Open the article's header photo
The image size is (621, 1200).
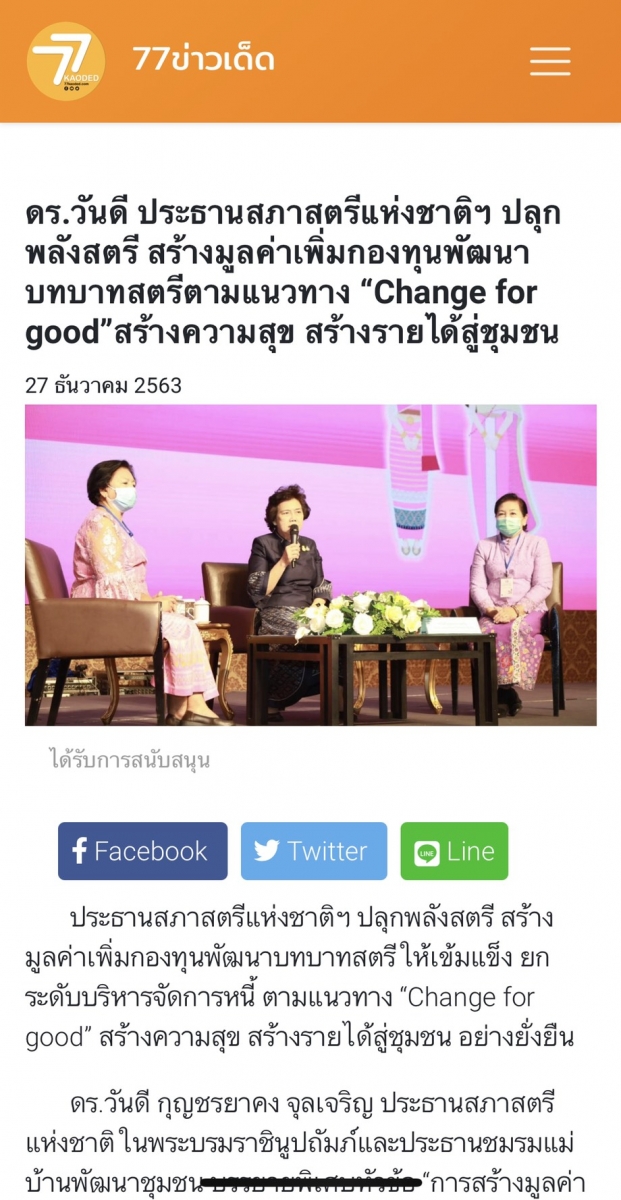point(311,565)
